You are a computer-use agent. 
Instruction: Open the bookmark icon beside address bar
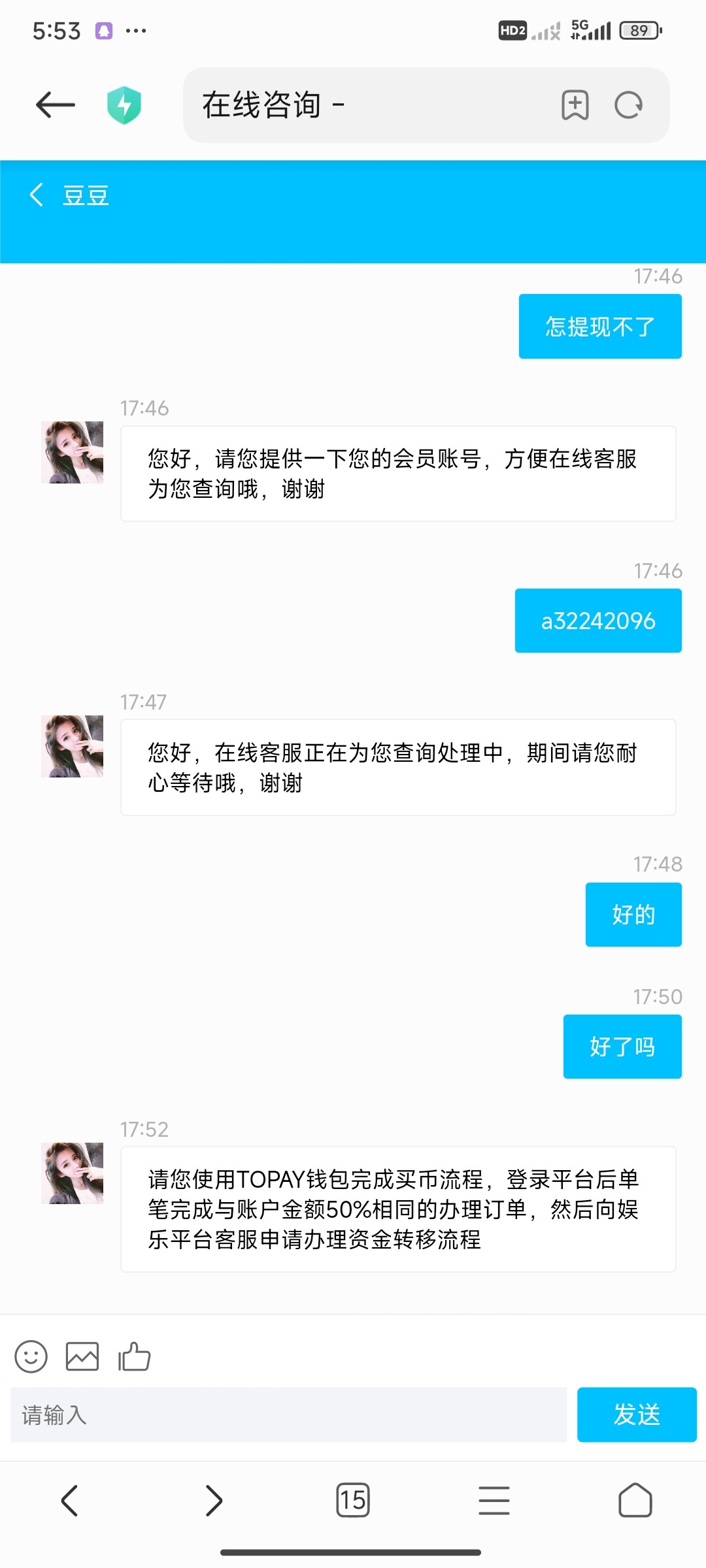(x=573, y=105)
